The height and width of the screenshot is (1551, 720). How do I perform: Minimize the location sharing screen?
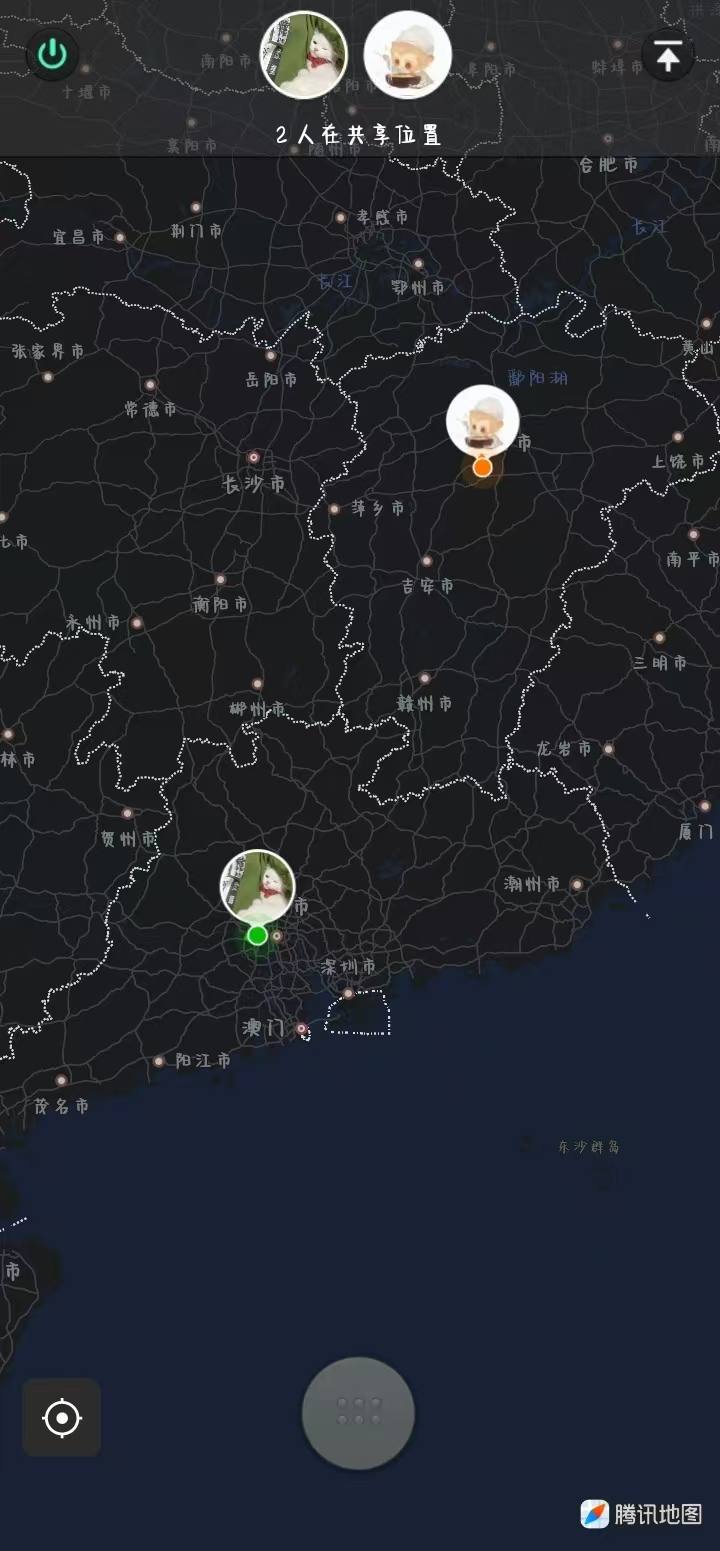pos(667,56)
